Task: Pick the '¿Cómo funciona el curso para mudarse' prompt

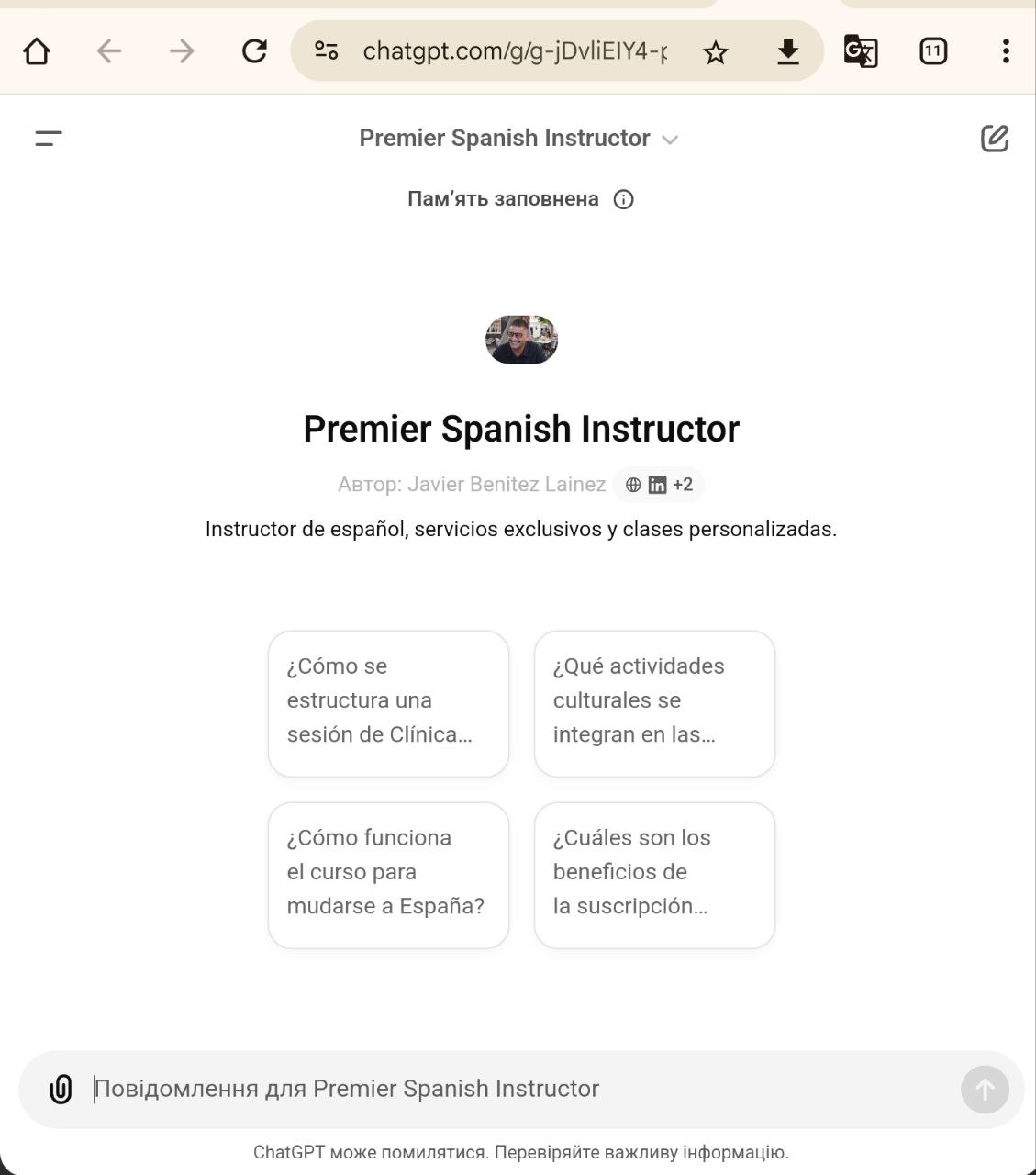Action: (388, 875)
